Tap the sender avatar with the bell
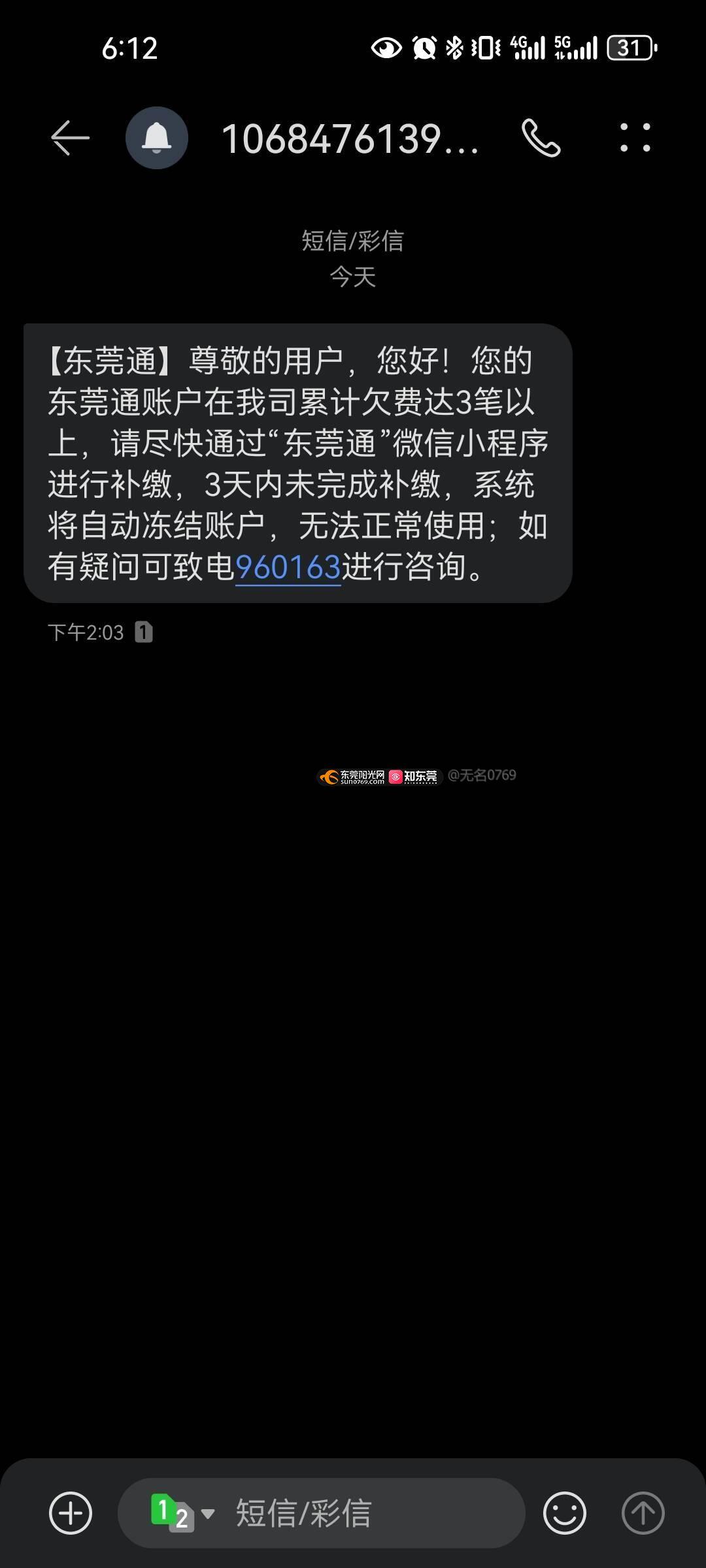The height and width of the screenshot is (1568, 706). pos(157,138)
